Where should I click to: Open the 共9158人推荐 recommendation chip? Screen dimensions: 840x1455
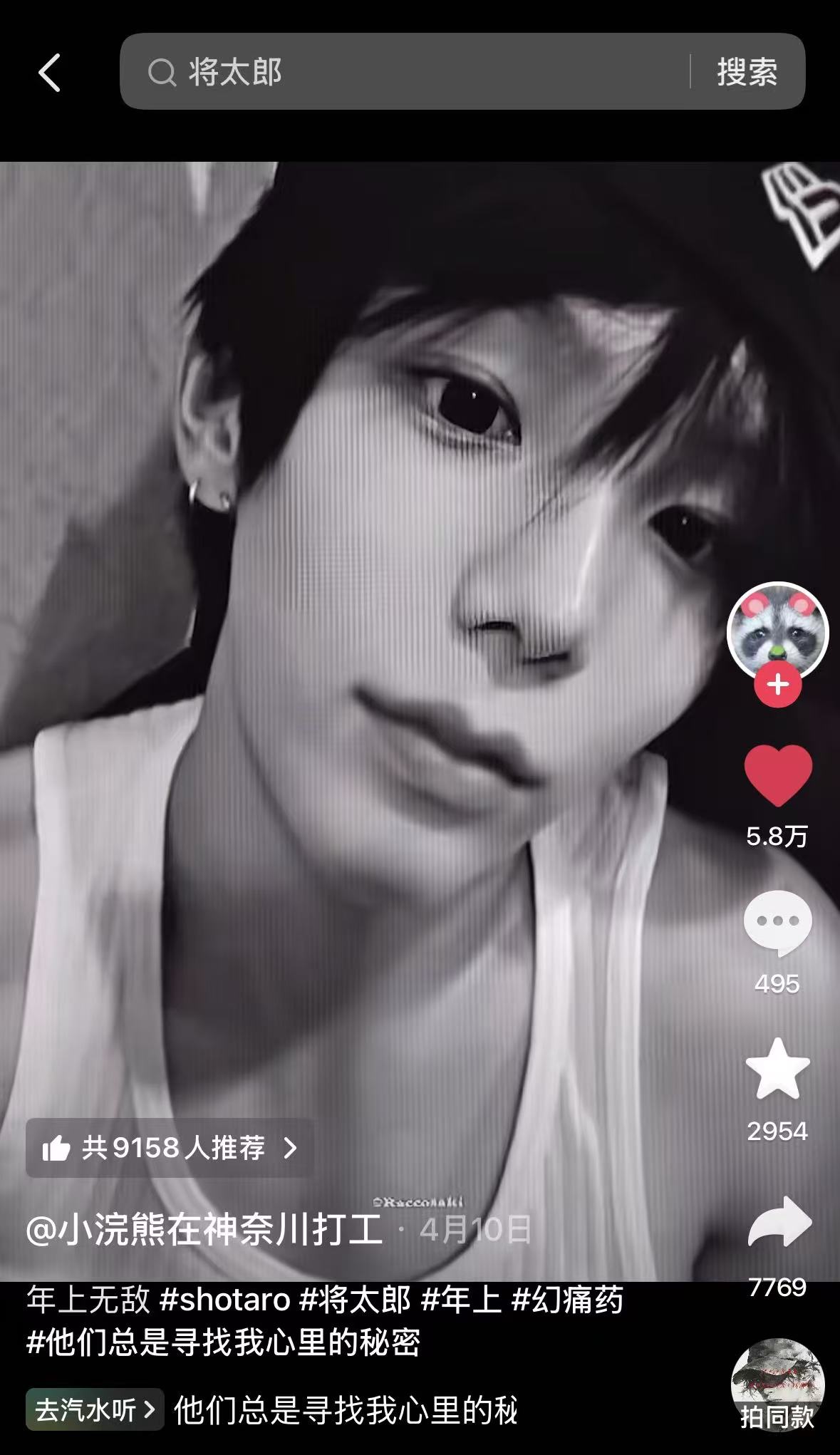[170, 1148]
